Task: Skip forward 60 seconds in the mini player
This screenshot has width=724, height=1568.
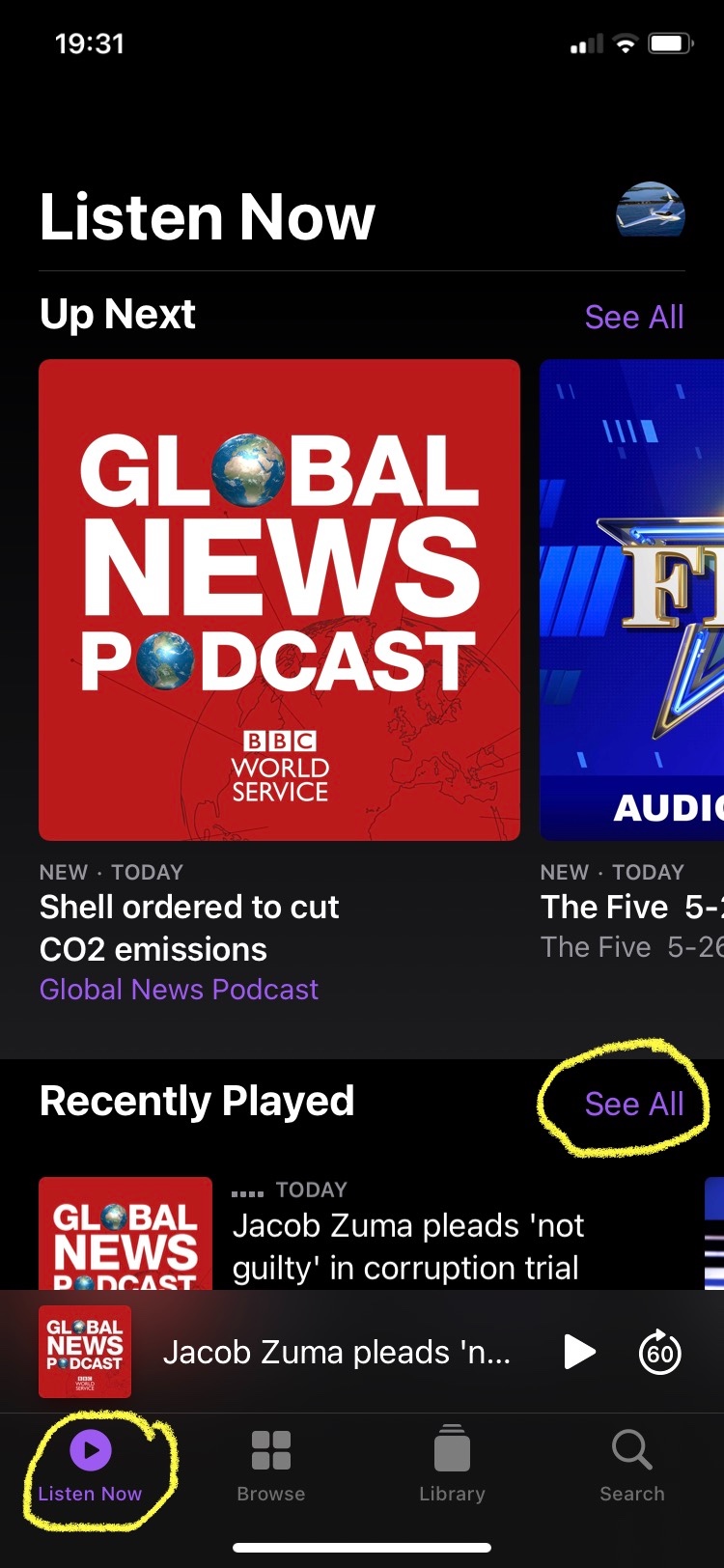Action: (660, 1353)
